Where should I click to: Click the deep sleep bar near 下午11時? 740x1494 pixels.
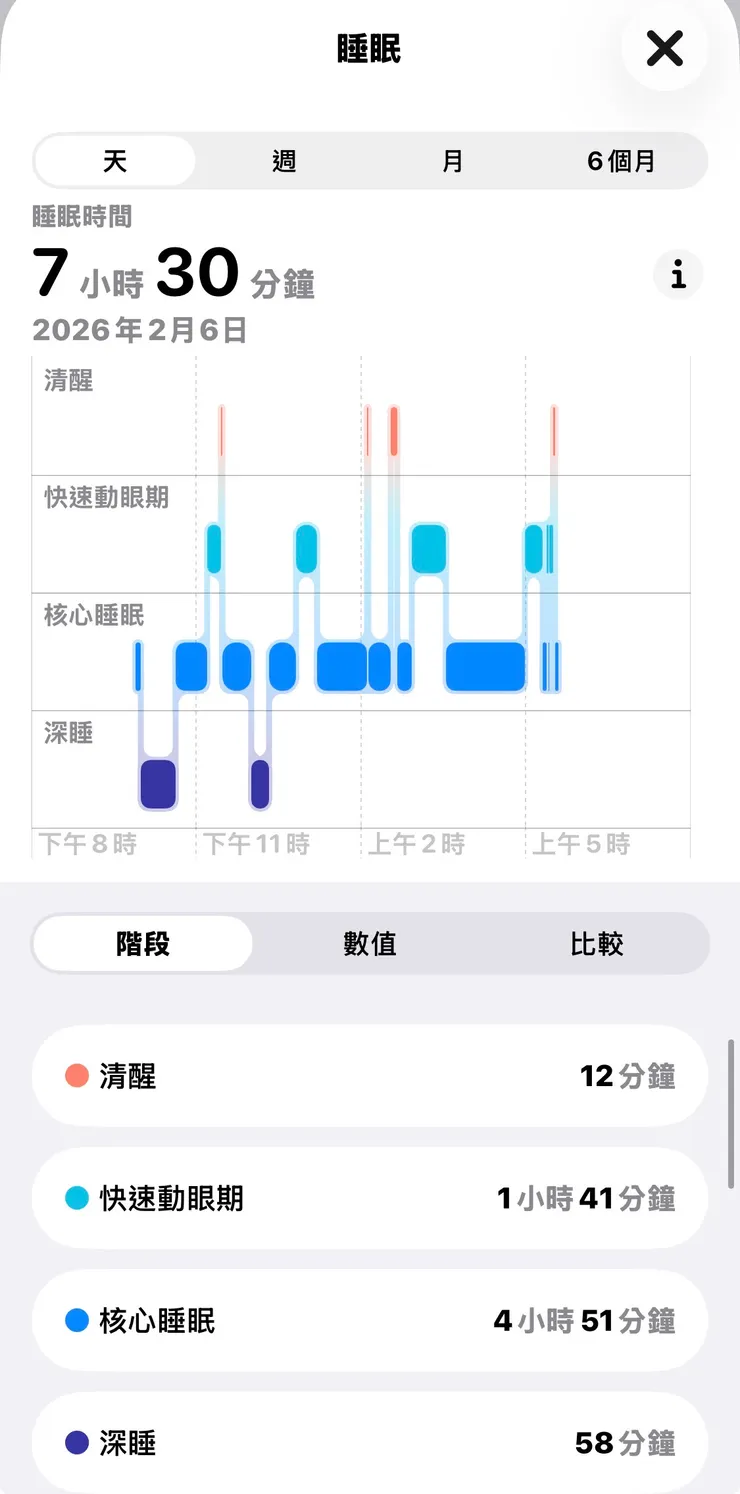pos(260,785)
